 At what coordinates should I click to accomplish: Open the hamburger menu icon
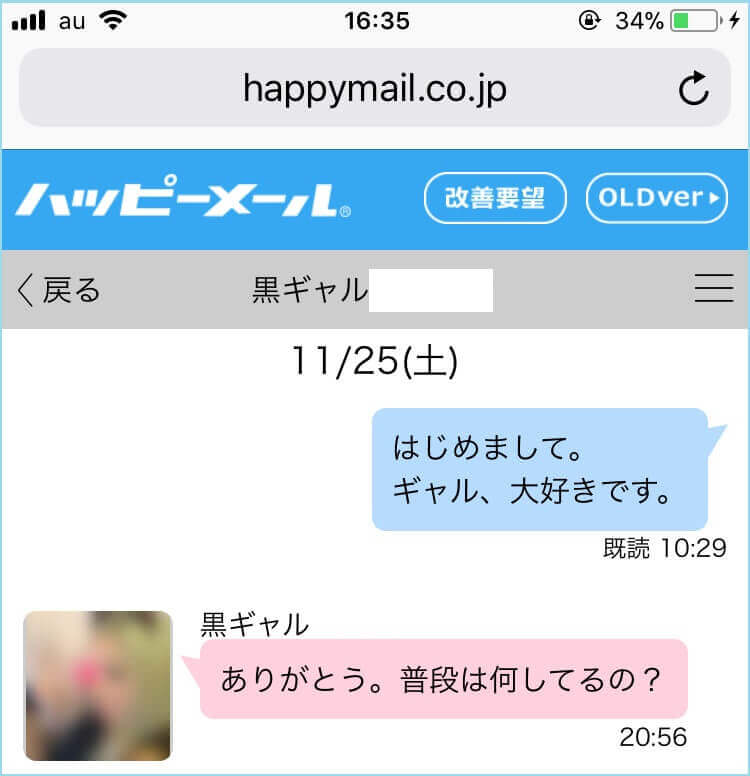714,290
